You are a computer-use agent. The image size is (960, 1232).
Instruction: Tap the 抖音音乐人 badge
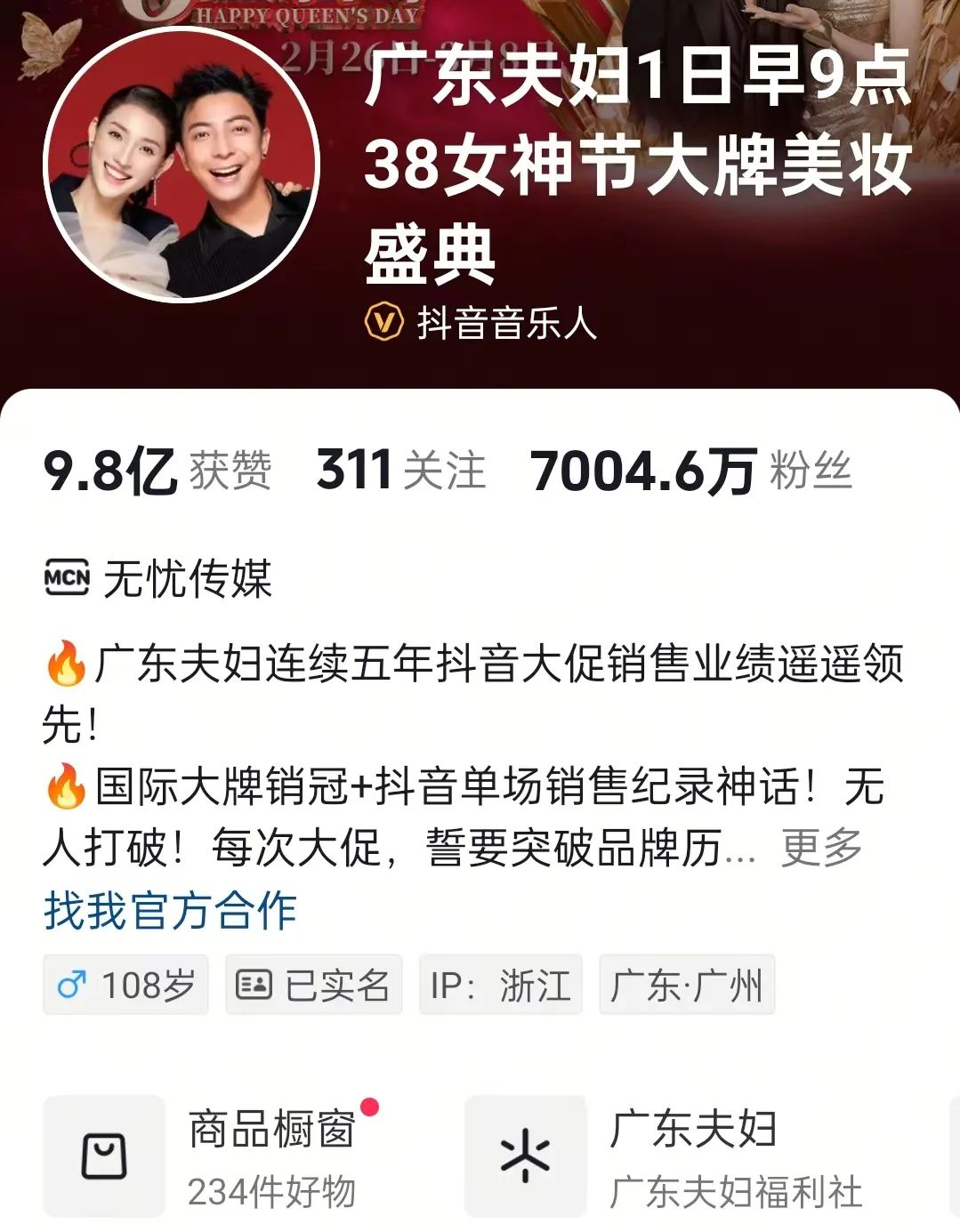481,323
